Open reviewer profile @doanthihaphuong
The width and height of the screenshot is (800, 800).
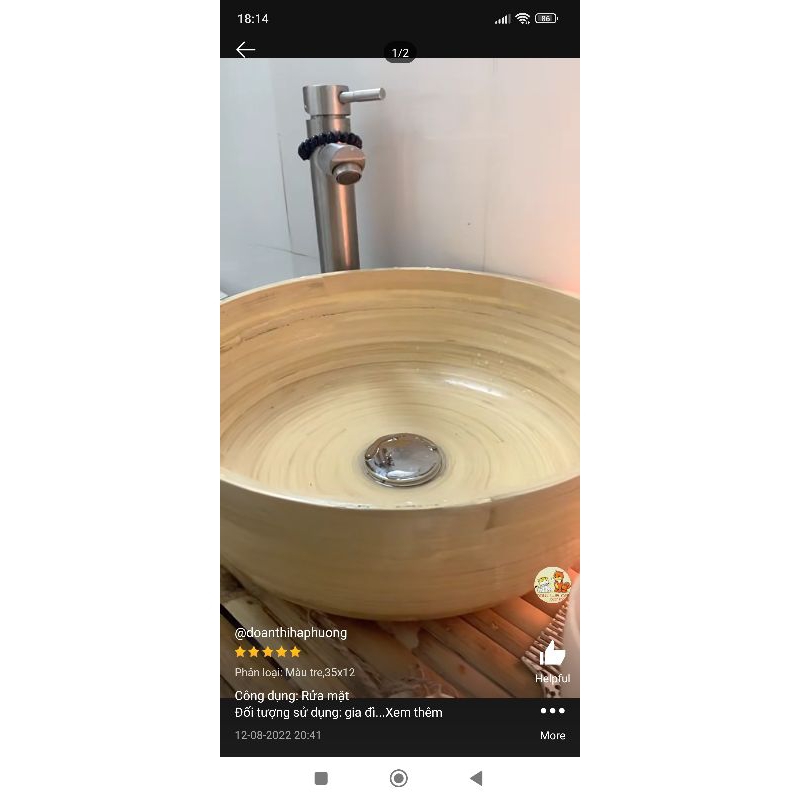291,633
